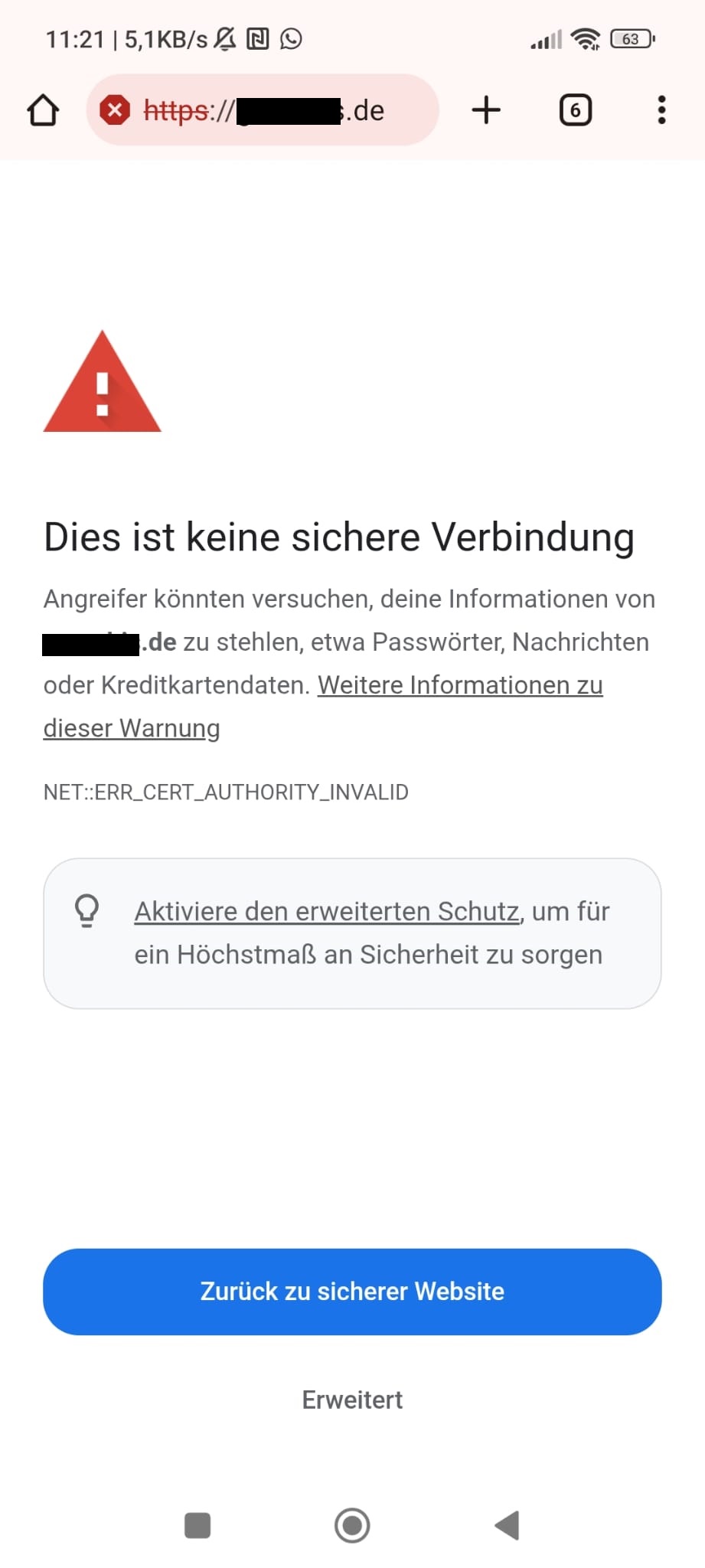Viewport: 705px width, 1568px height.
Task: Tap the system back navigation button
Action: click(508, 1525)
